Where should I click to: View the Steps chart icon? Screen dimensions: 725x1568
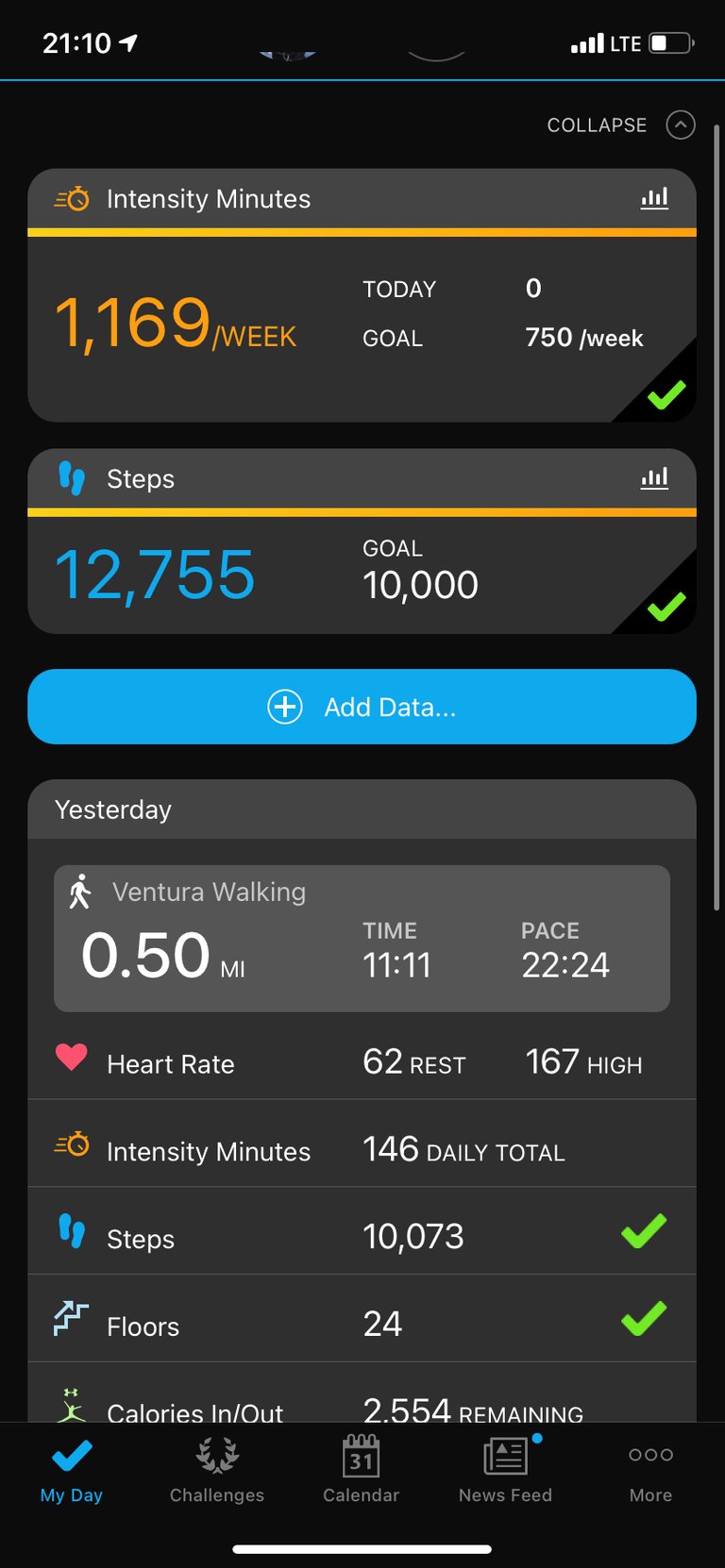click(x=654, y=478)
